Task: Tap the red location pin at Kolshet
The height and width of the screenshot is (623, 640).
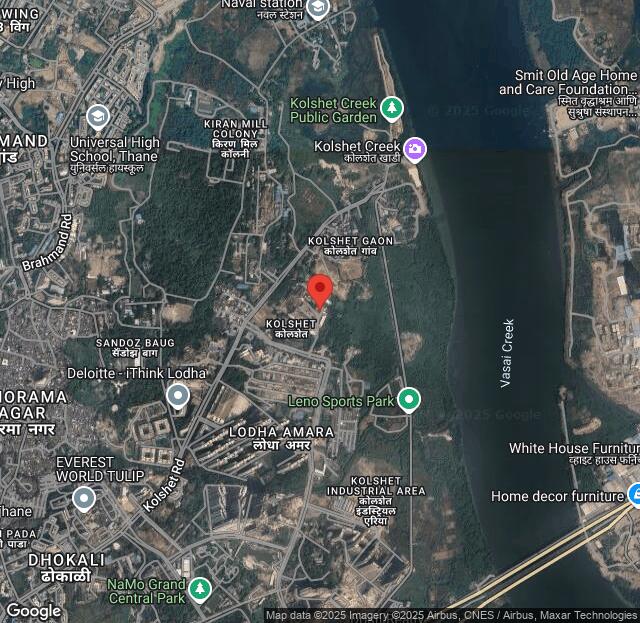Action: coord(319,289)
